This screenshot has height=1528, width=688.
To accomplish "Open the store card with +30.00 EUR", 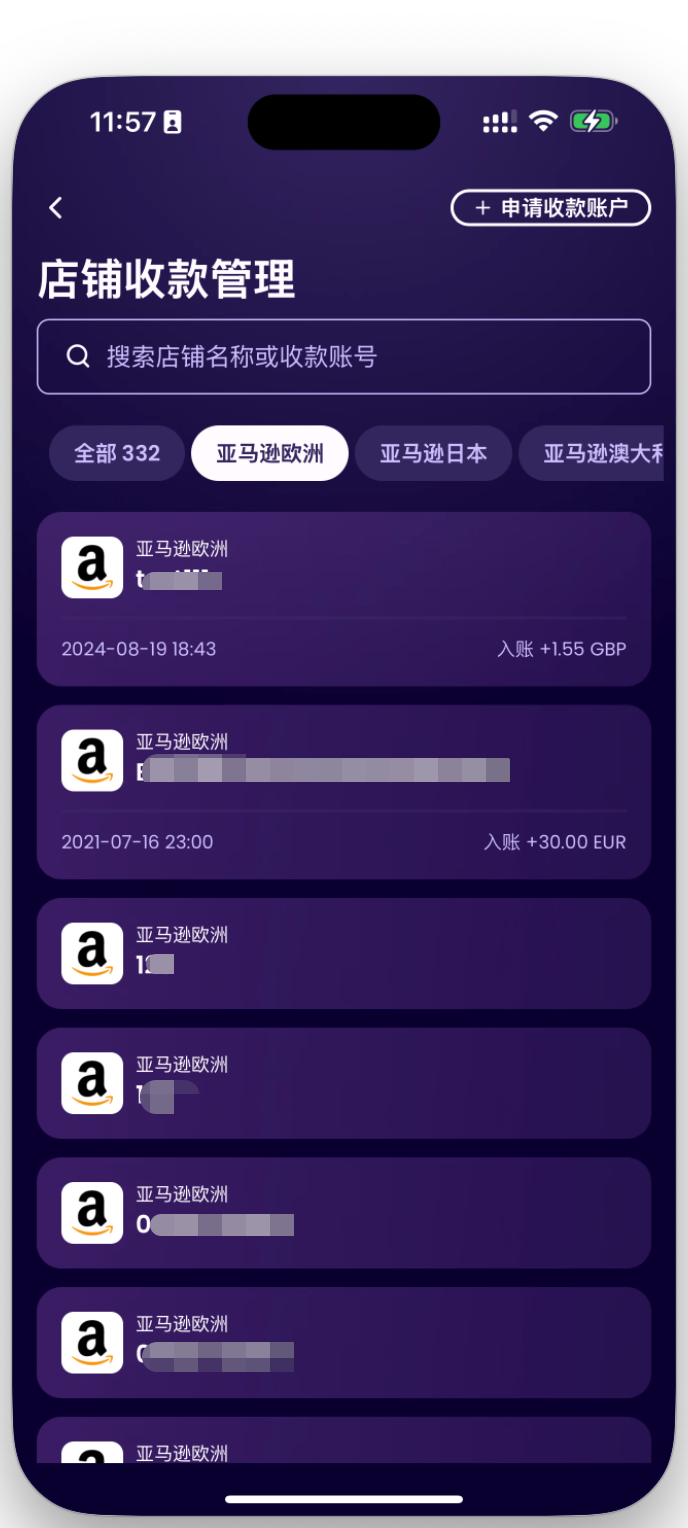I will (343, 792).
